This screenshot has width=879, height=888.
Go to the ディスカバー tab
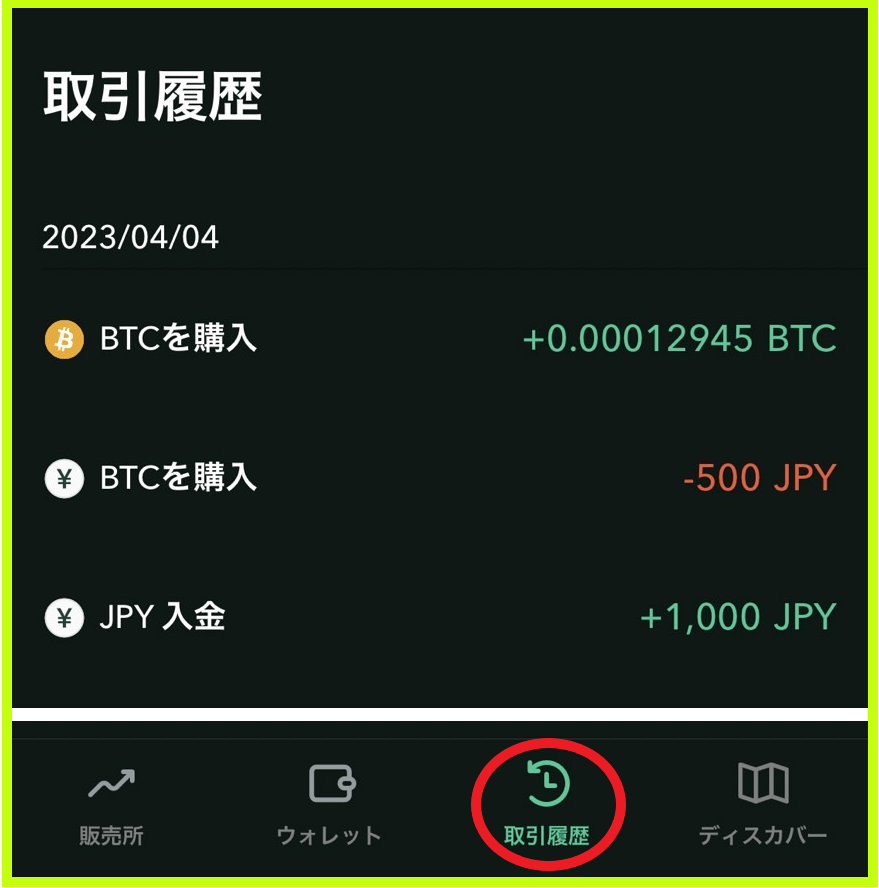[763, 804]
